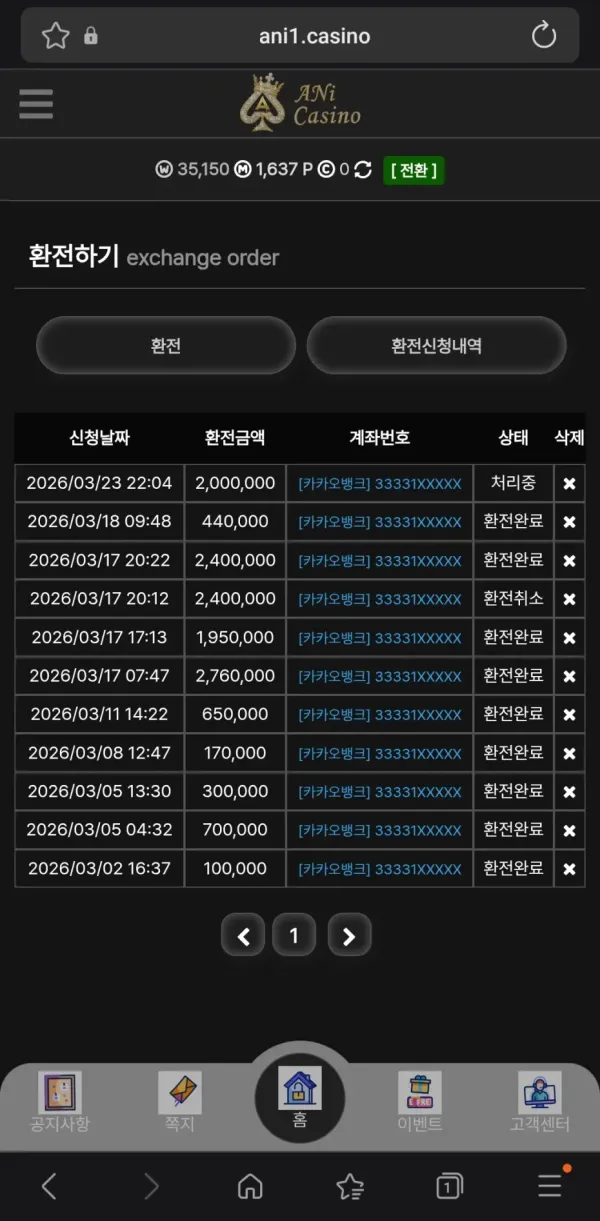
Task: Select page 1 in pagination
Action: tap(294, 936)
